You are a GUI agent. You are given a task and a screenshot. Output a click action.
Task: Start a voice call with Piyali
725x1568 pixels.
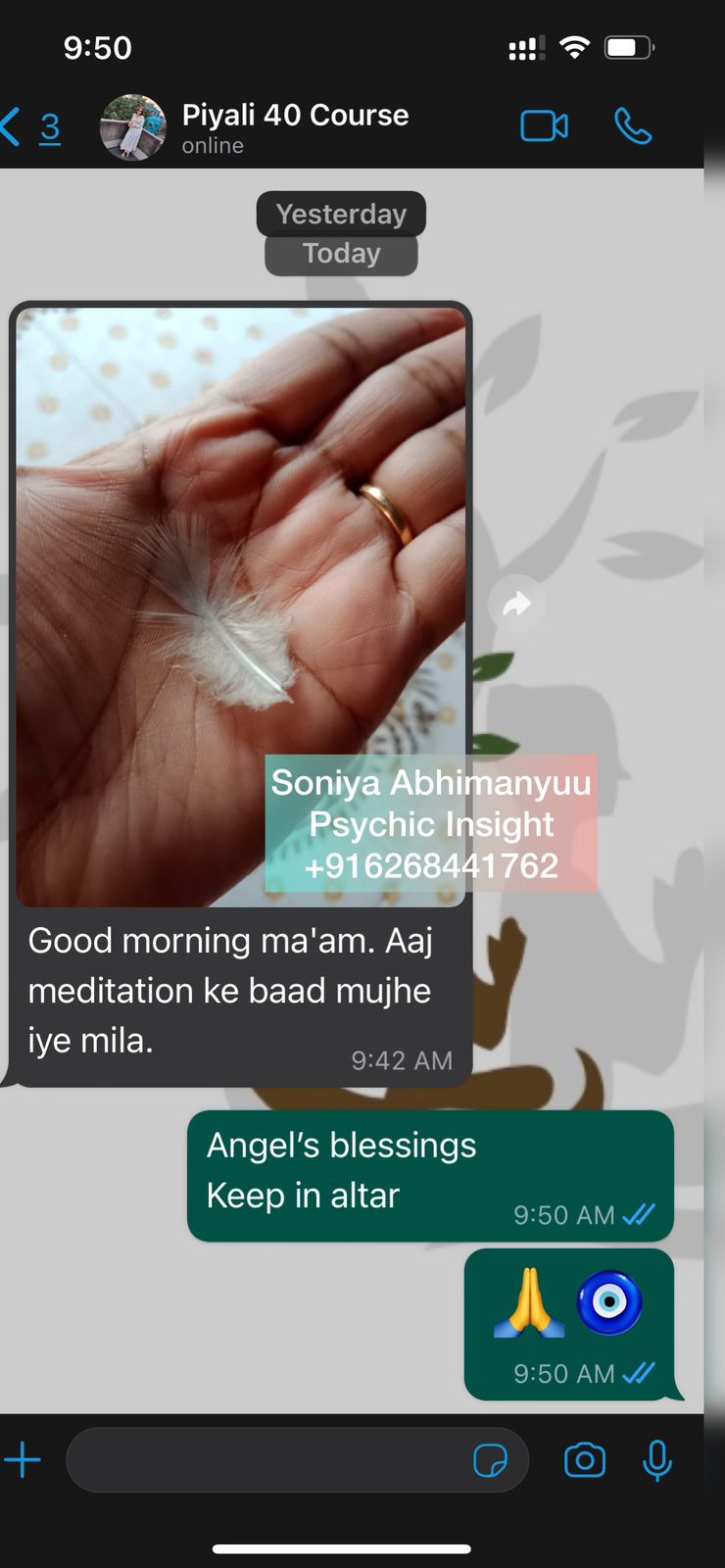coord(633,126)
